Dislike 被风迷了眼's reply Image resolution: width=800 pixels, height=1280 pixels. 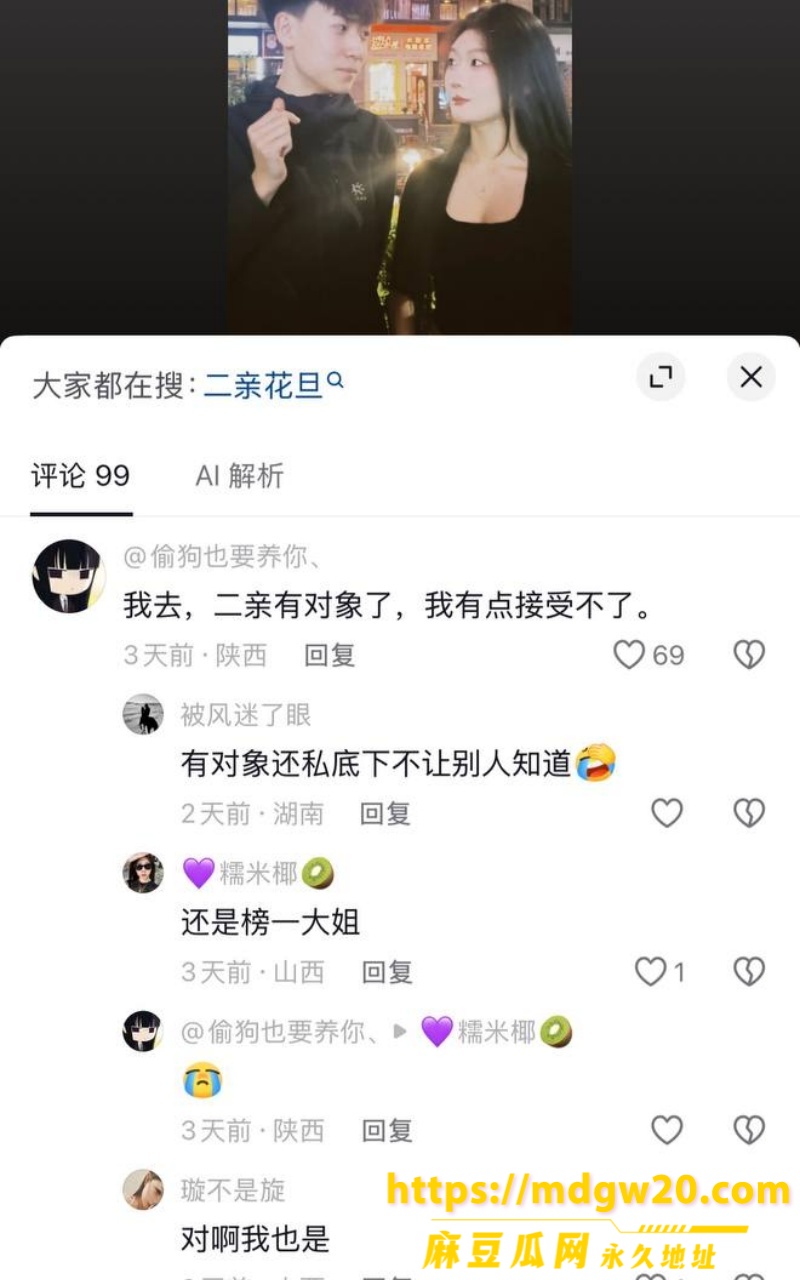[749, 813]
